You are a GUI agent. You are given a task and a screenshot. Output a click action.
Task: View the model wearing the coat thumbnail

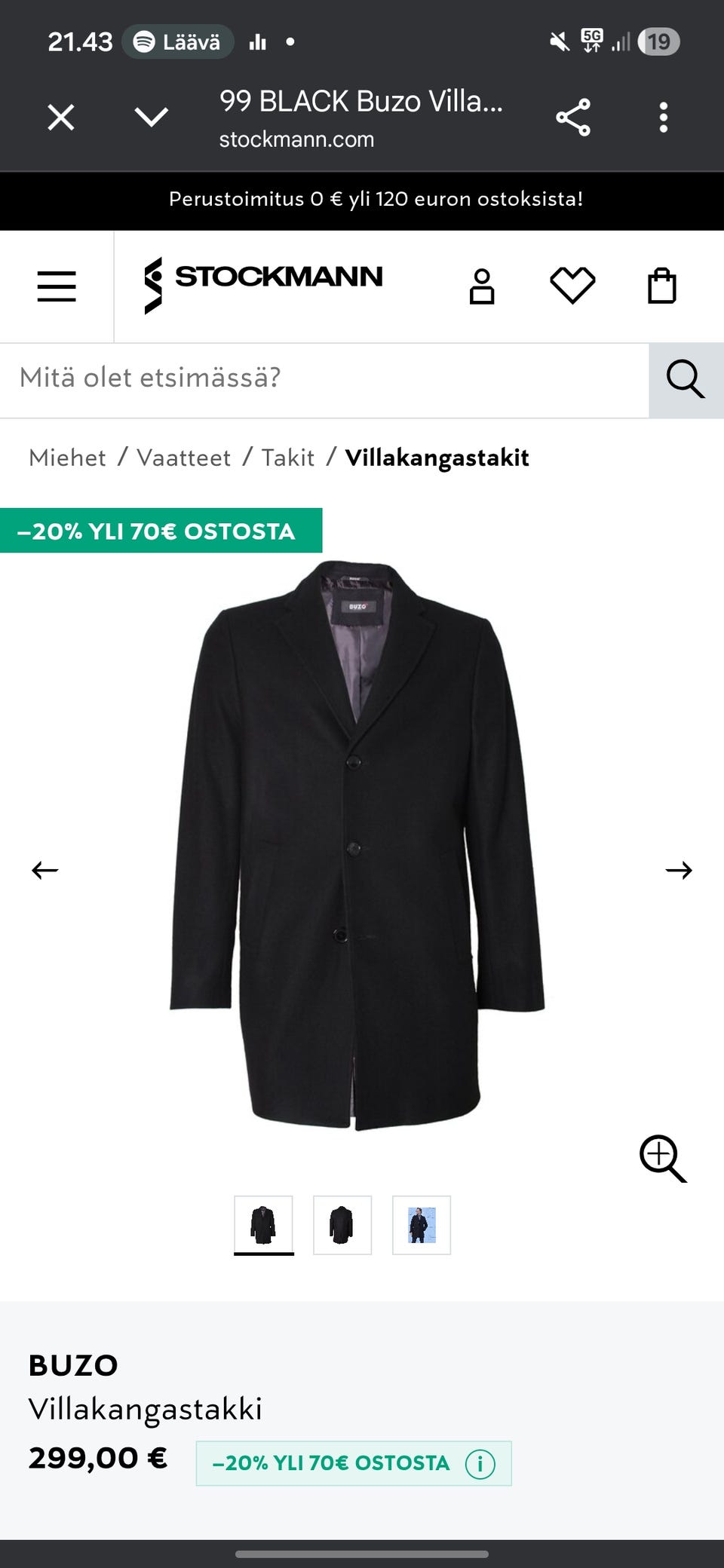pos(421,1224)
